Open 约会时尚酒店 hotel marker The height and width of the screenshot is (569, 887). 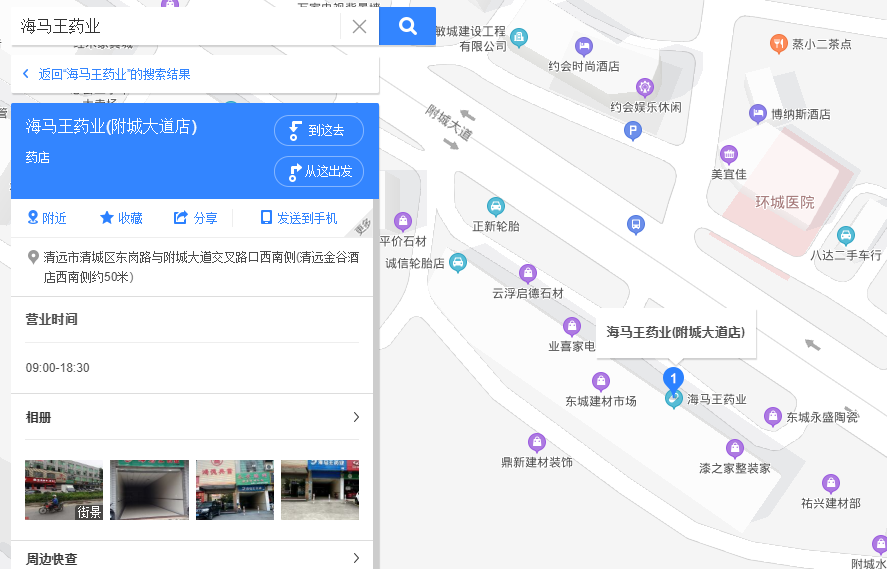[x=584, y=46]
